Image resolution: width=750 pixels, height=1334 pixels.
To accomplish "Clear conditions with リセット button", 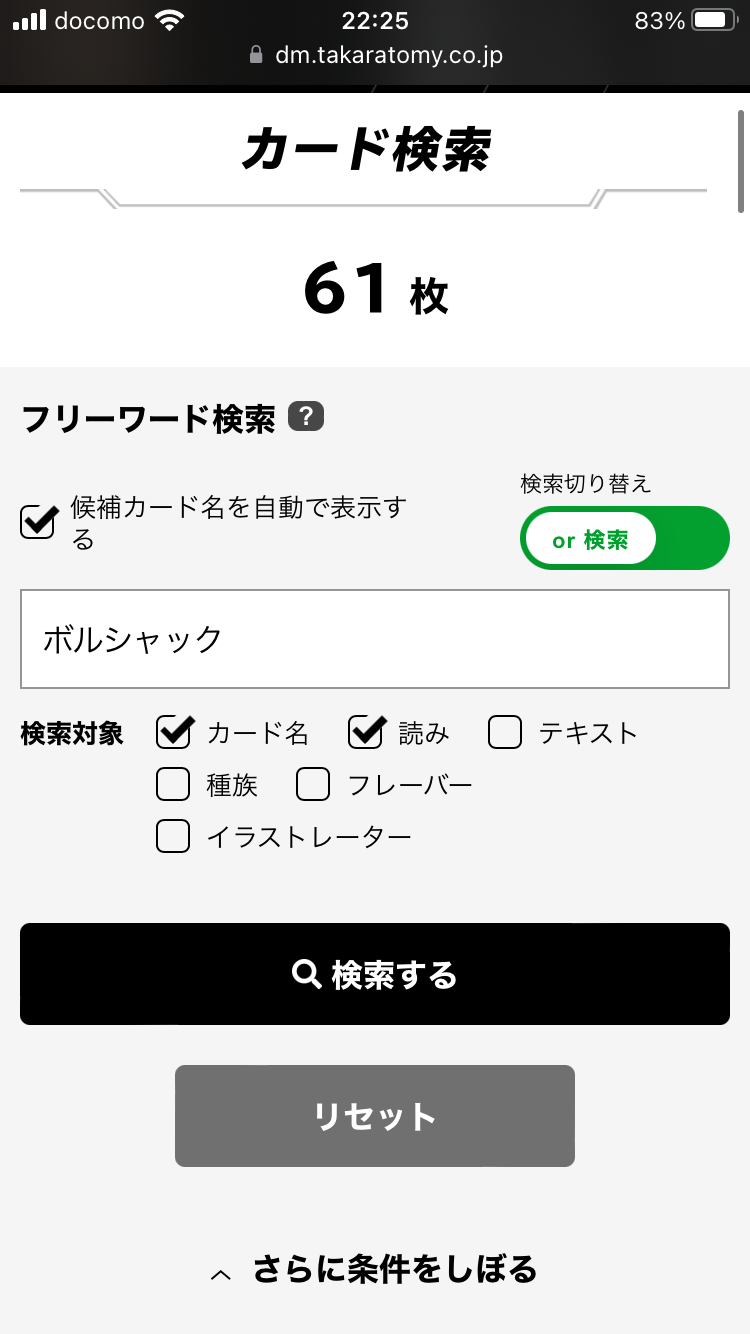I will [x=374, y=1116].
